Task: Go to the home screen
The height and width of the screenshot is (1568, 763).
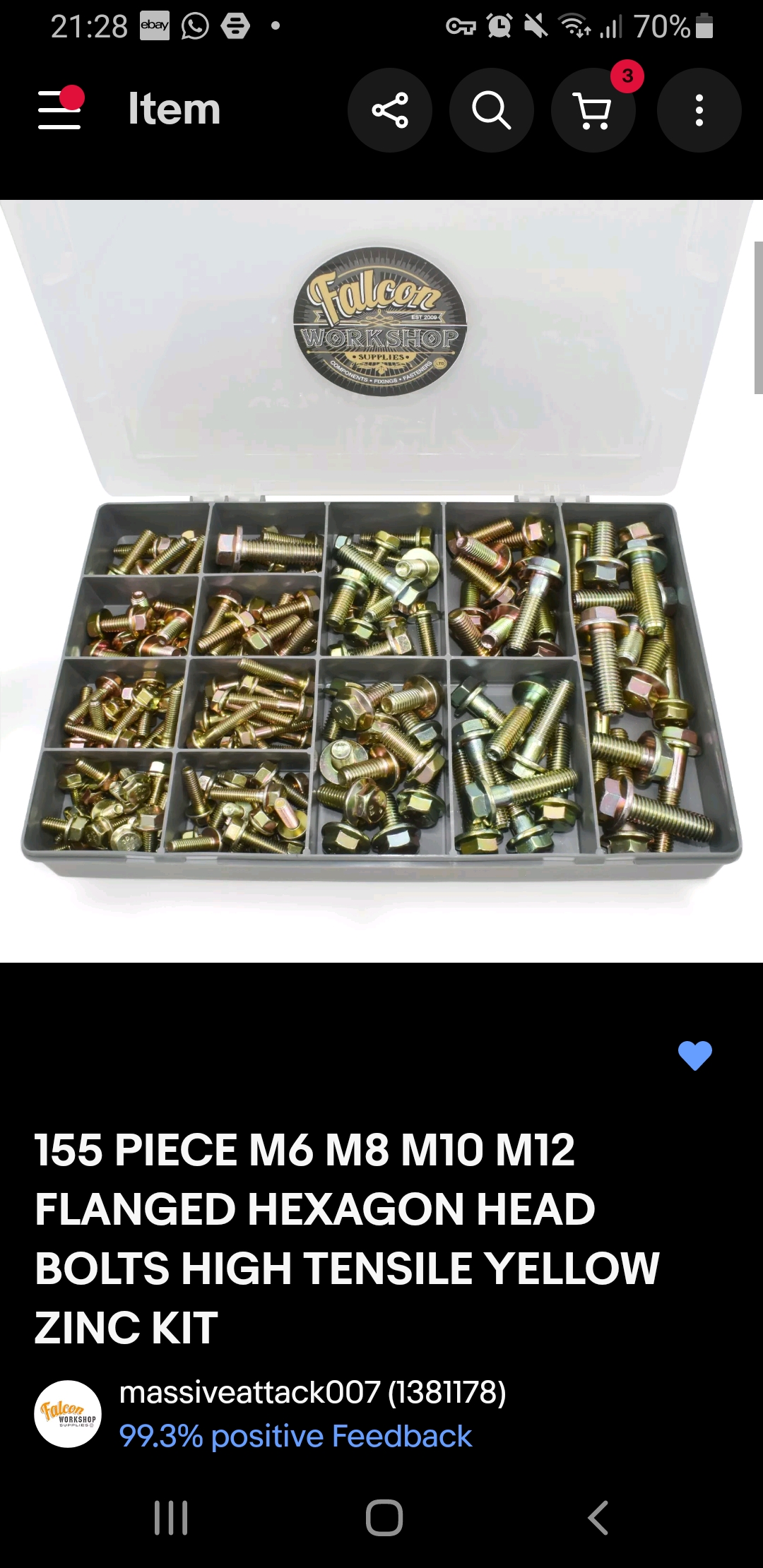Action: (x=384, y=1517)
